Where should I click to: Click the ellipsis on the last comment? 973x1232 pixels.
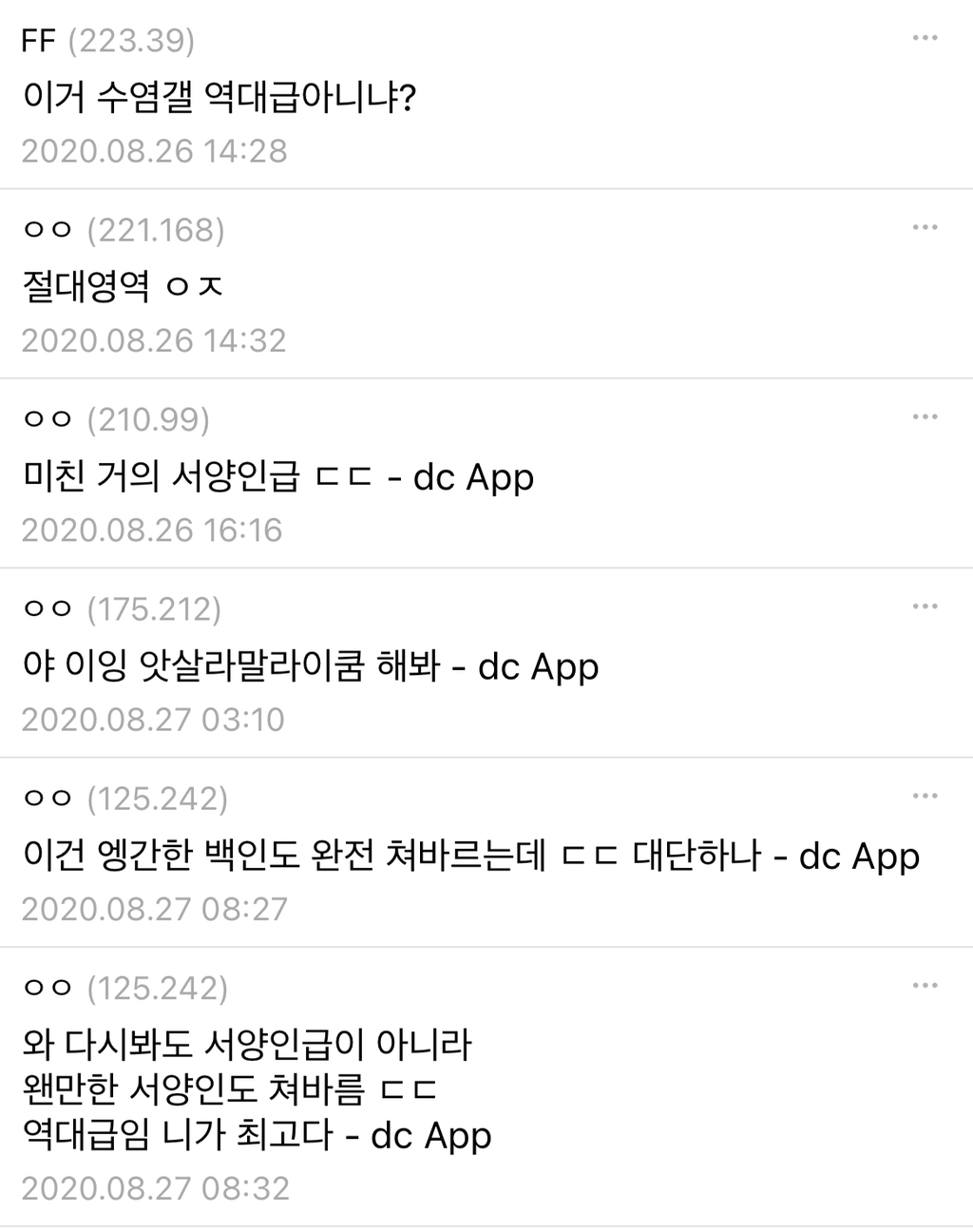923,986
